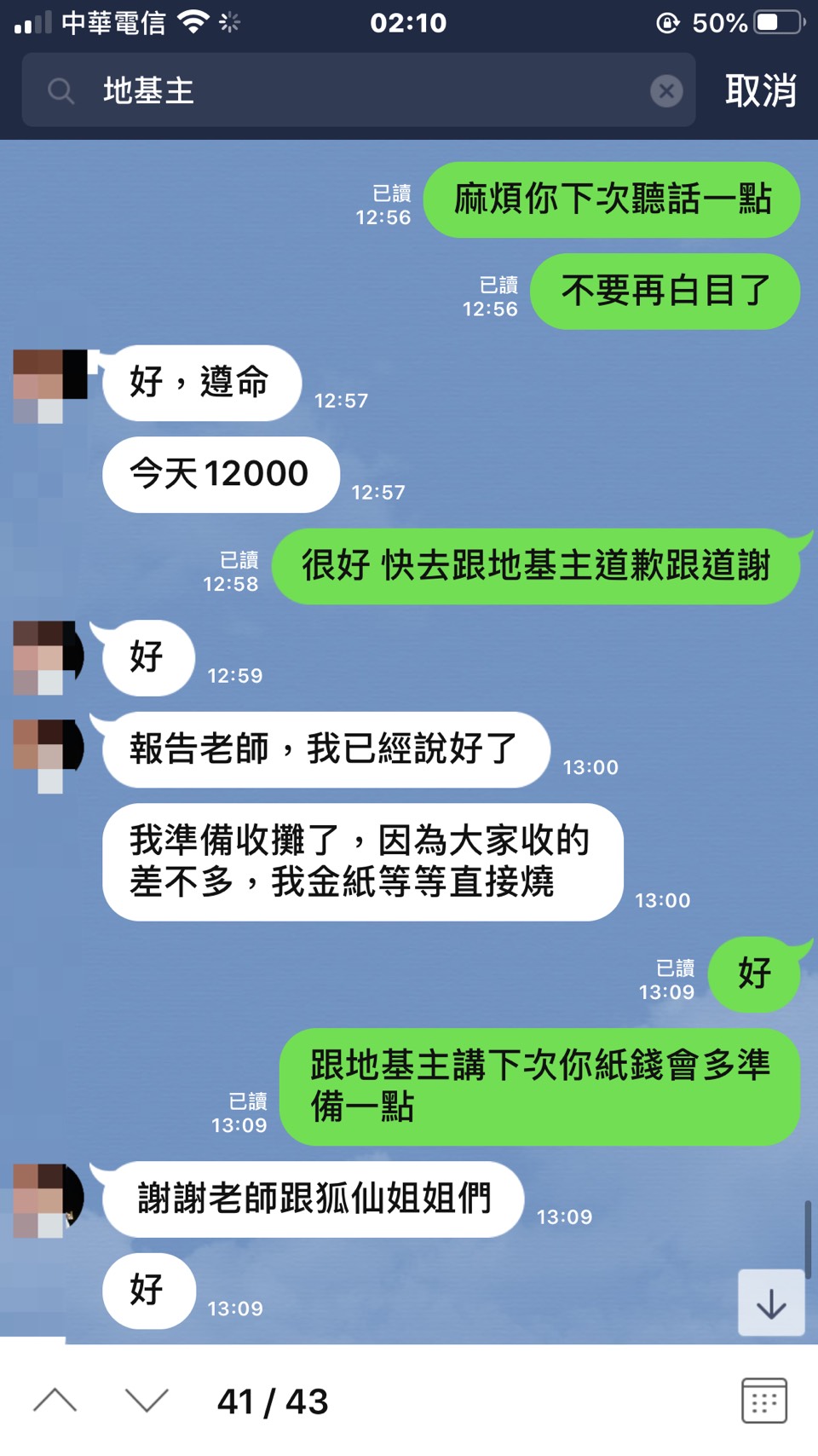Image resolution: width=818 pixels, height=1456 pixels.
Task: Go to the previous search result
Action: pyautogui.click(x=55, y=1400)
